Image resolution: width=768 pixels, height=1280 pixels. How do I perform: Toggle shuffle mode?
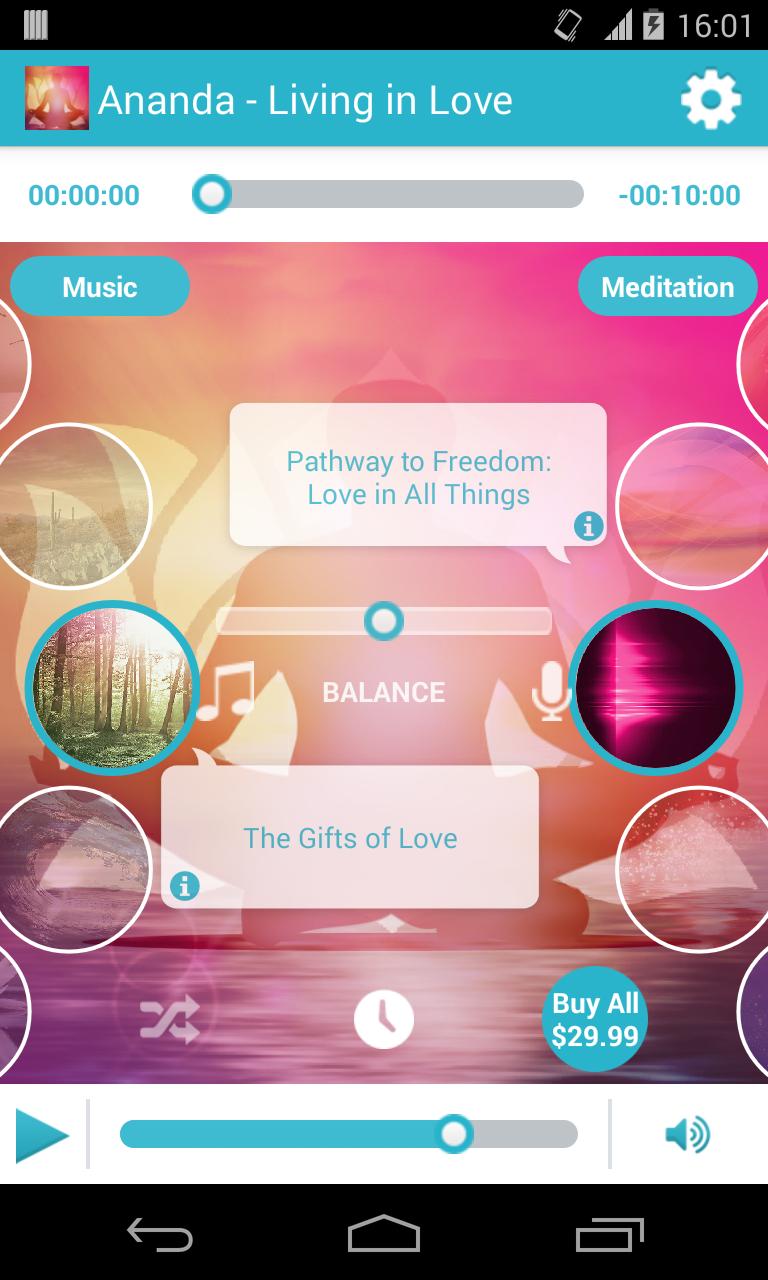point(169,1020)
